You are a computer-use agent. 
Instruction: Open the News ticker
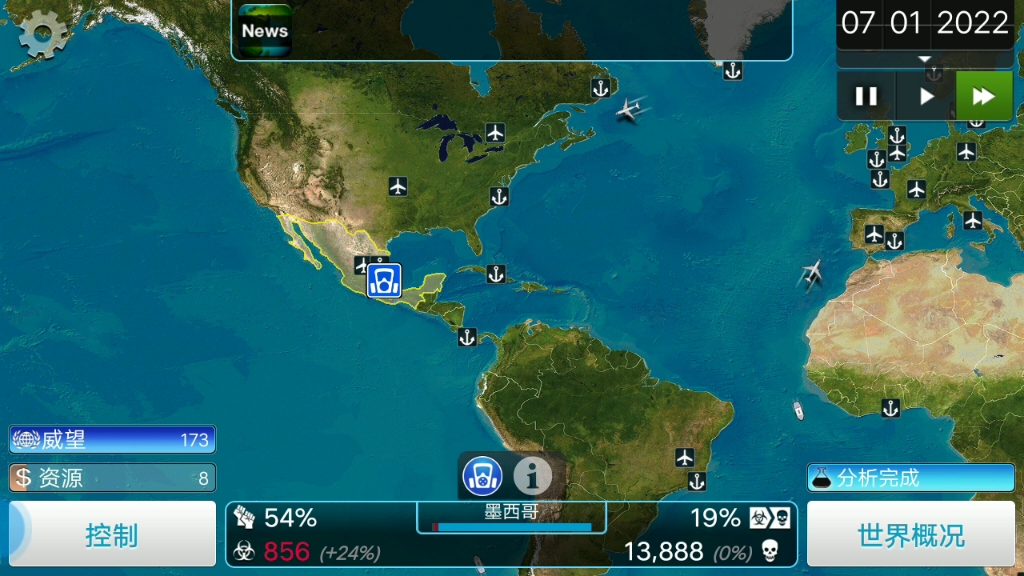[265, 30]
